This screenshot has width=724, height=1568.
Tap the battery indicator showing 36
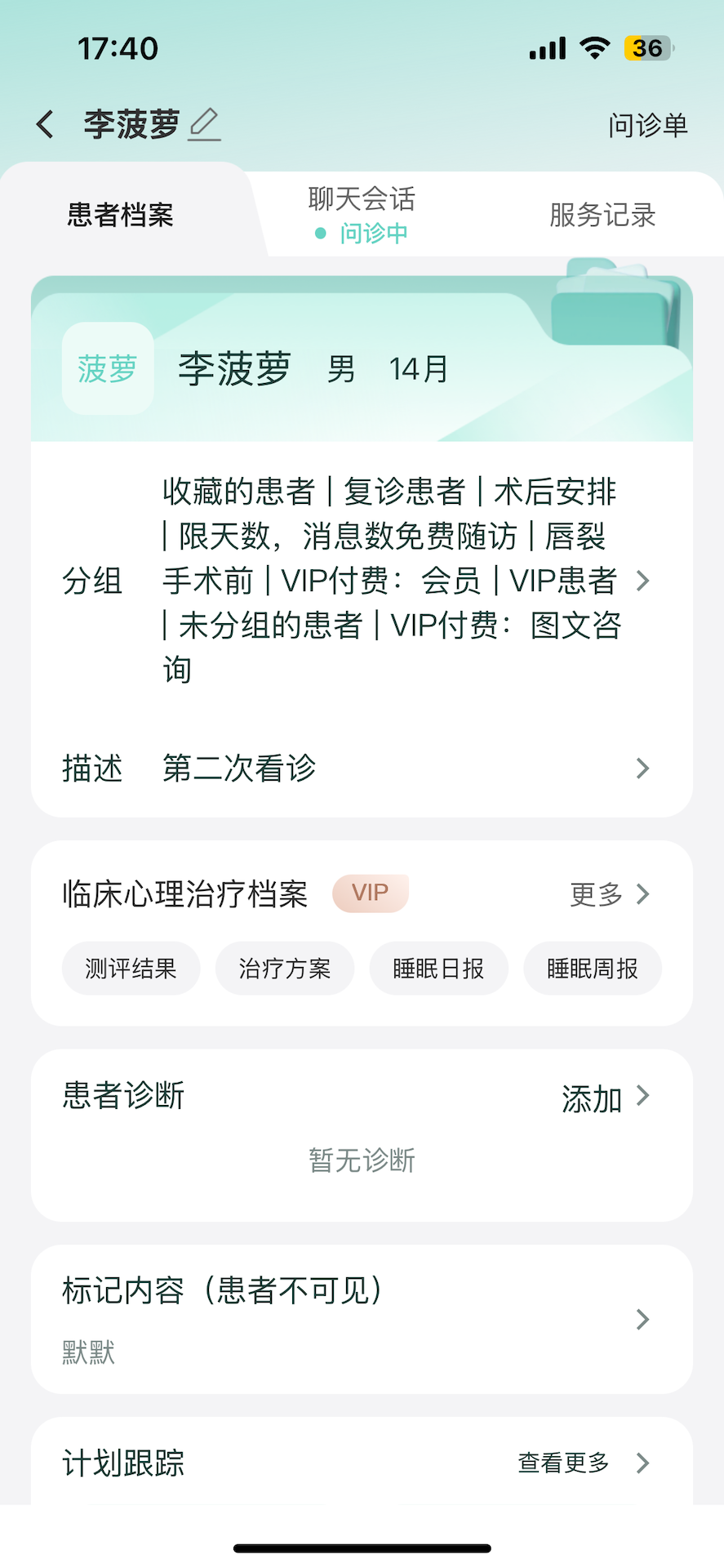tap(647, 48)
